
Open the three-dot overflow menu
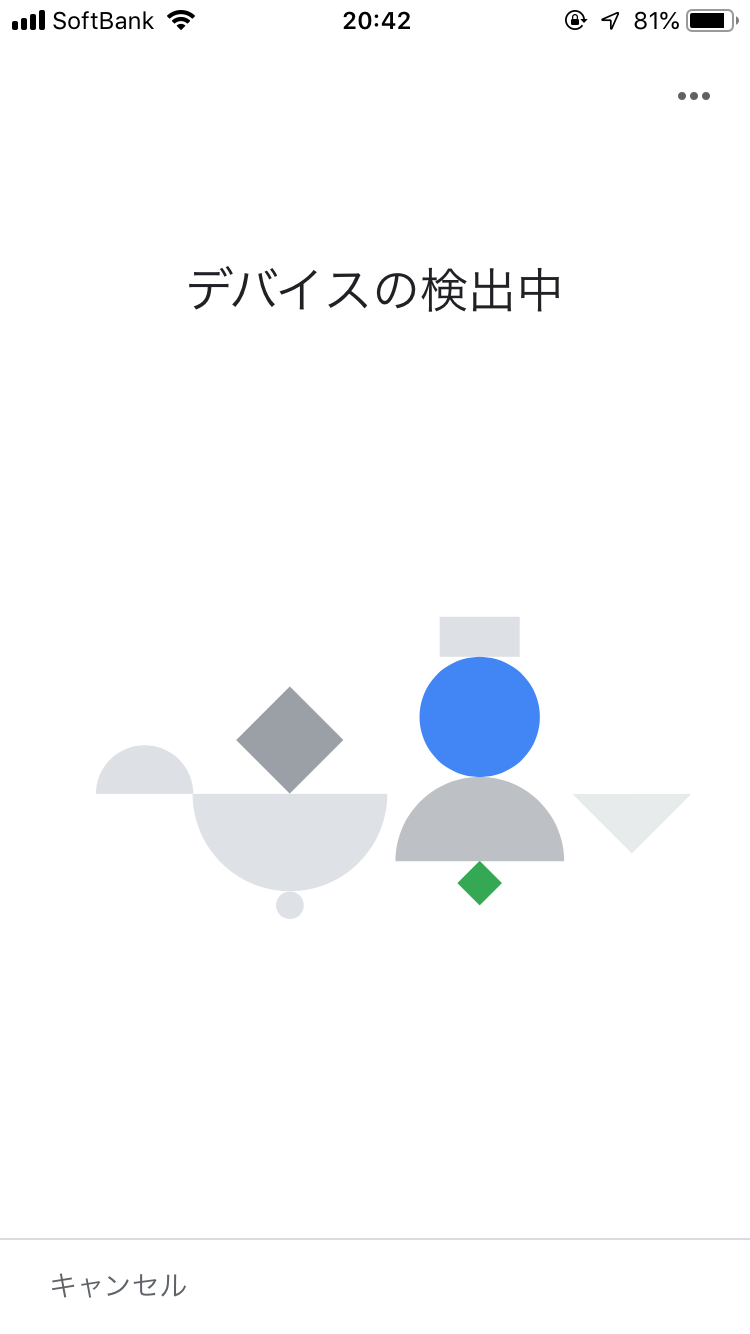tap(693, 96)
